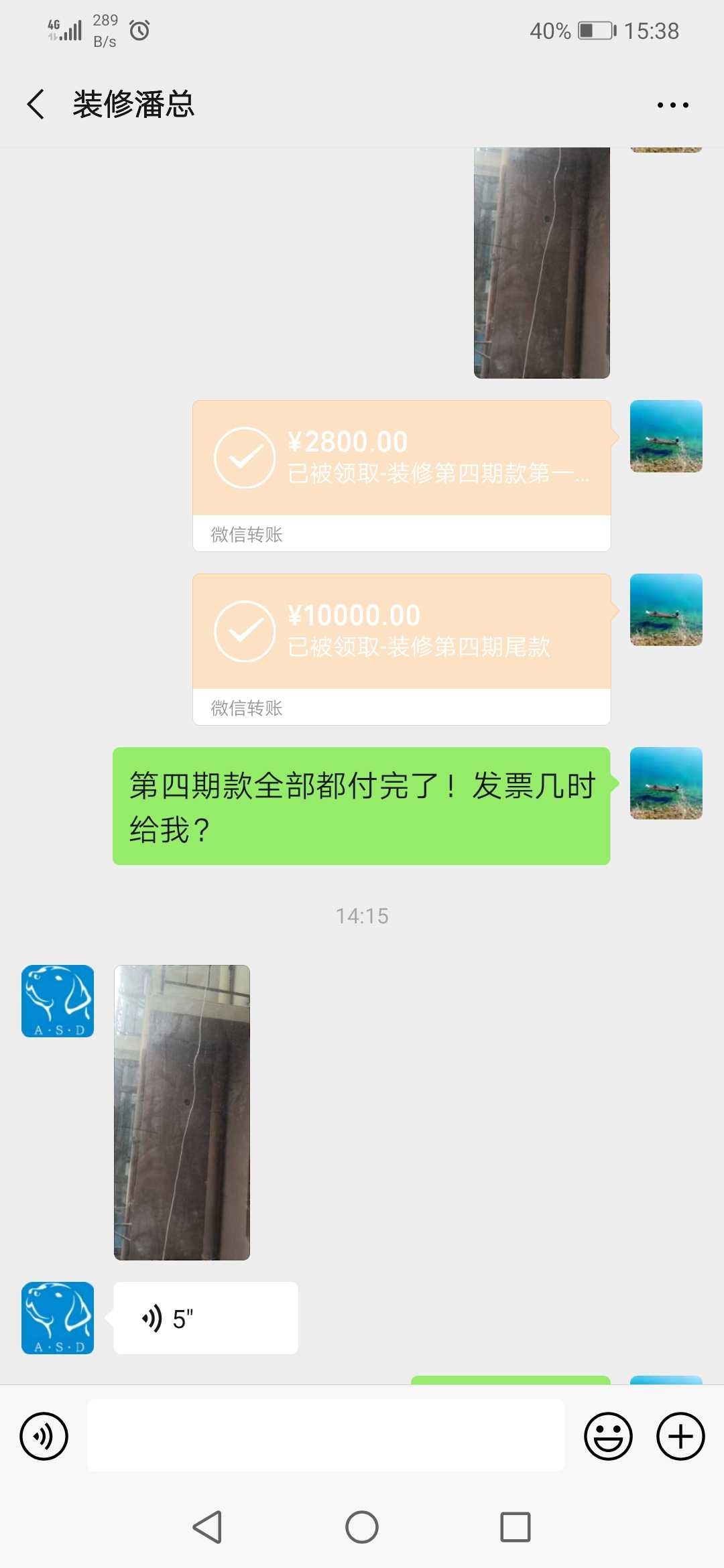
Task: Open recent apps from navigation bar
Action: point(515,1527)
